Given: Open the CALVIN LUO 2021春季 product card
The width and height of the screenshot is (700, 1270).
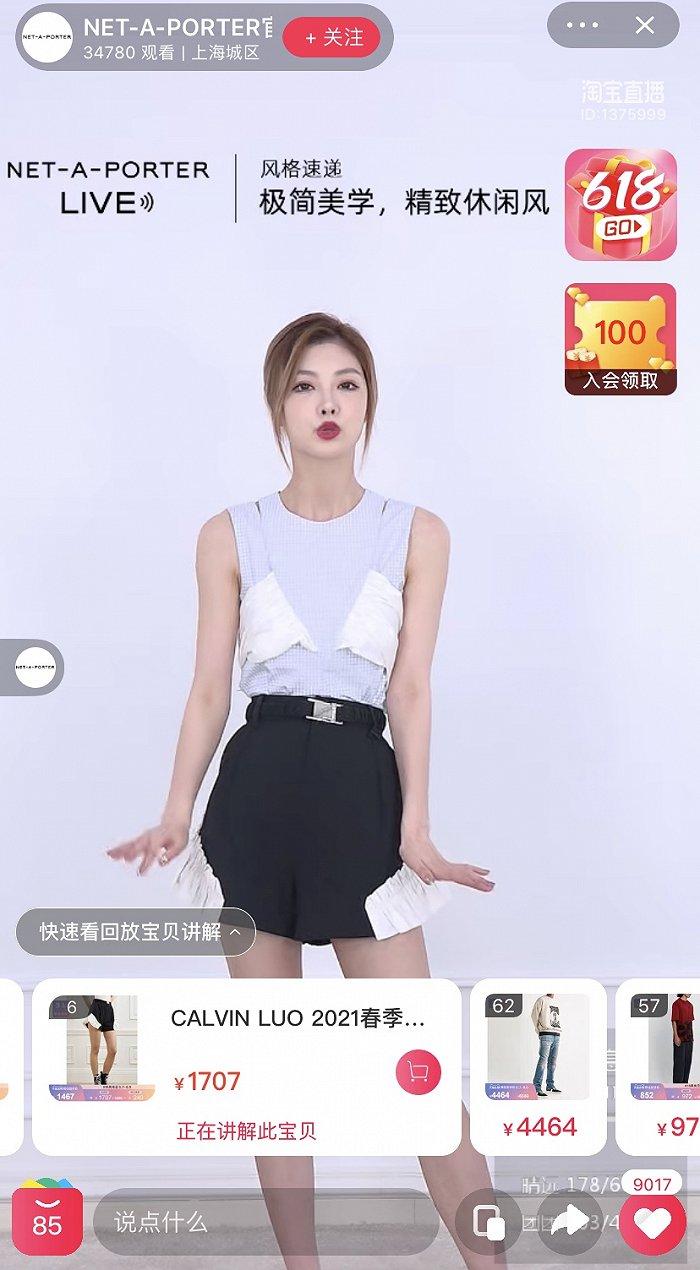Looking at the screenshot, I should [247, 1067].
